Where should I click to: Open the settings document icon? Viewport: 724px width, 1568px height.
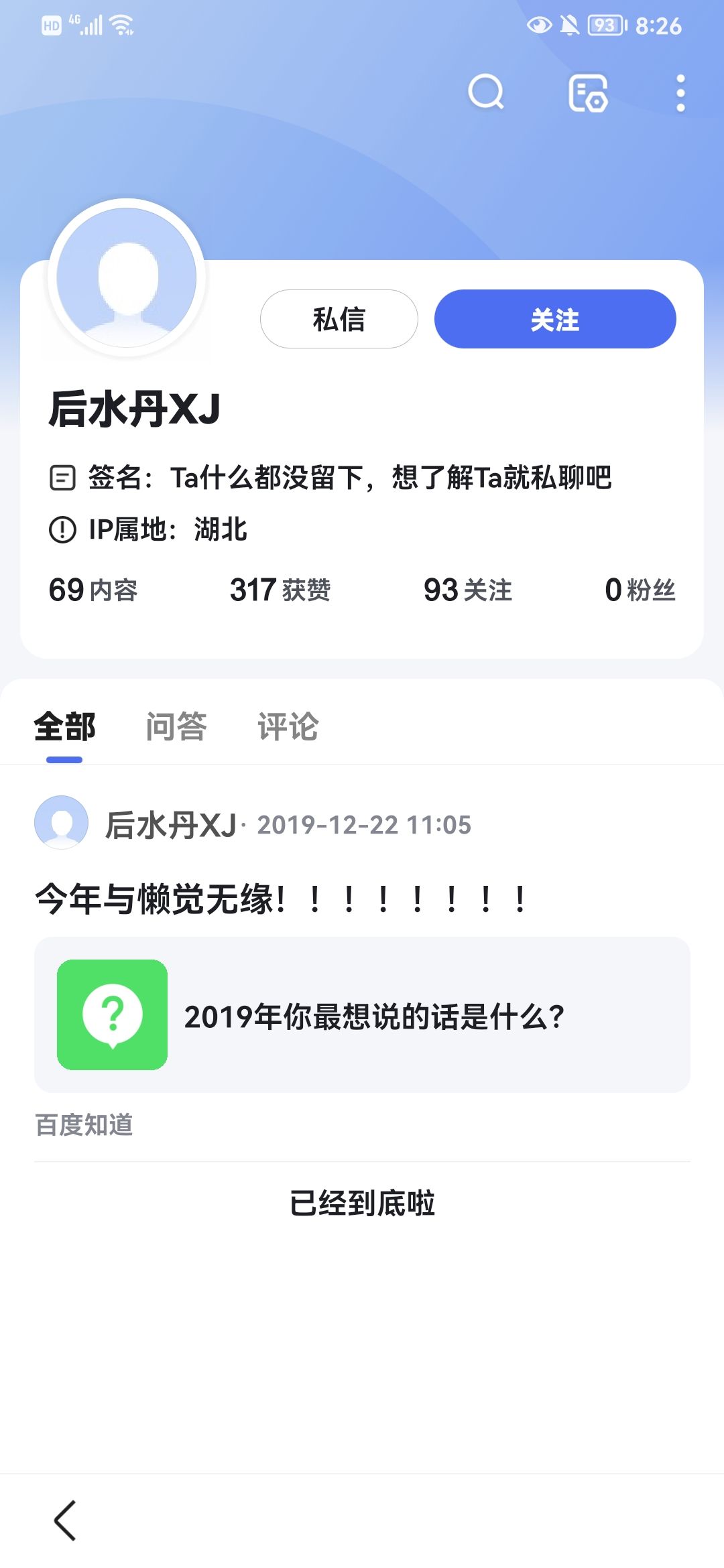(x=588, y=92)
